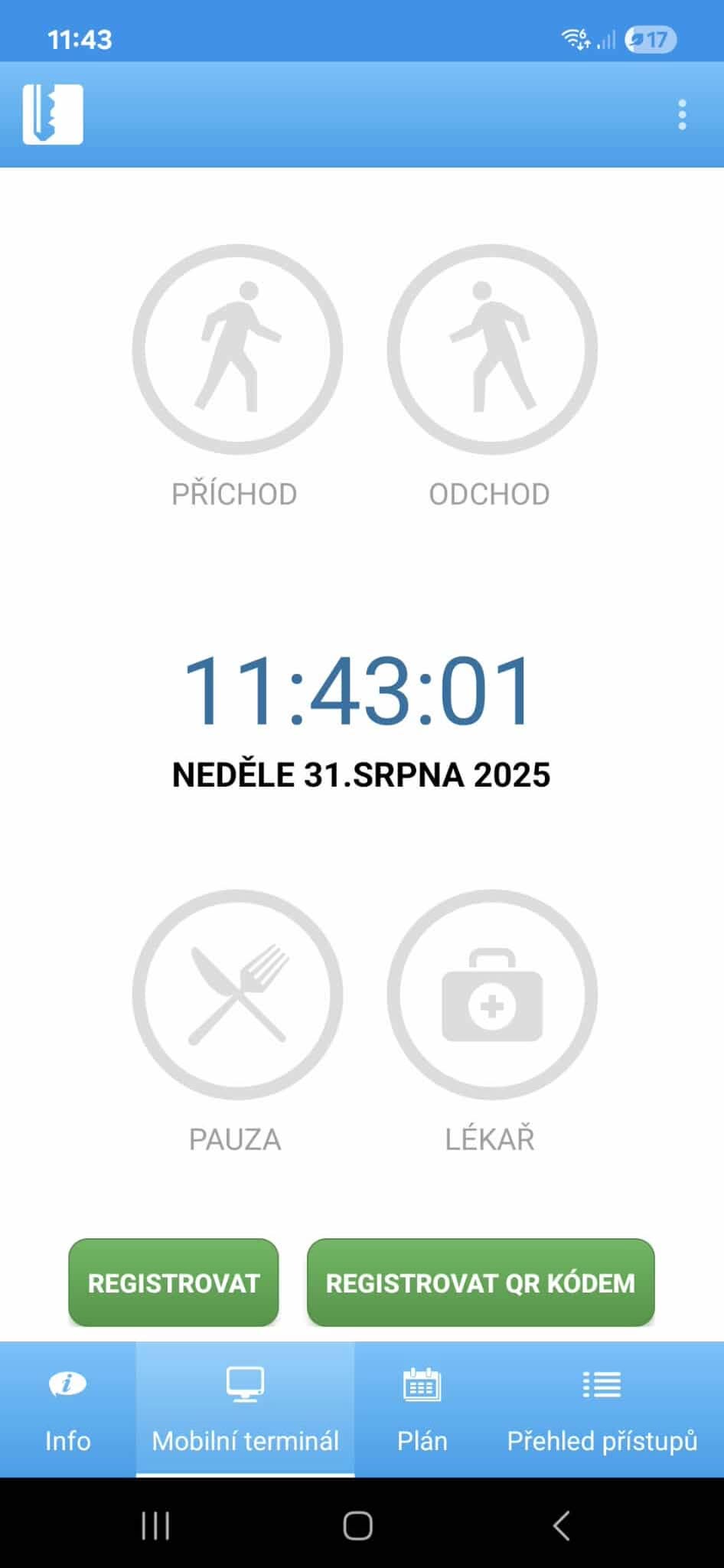The image size is (724, 1568).
Task: Go to the system home screen
Action: coord(357,1525)
